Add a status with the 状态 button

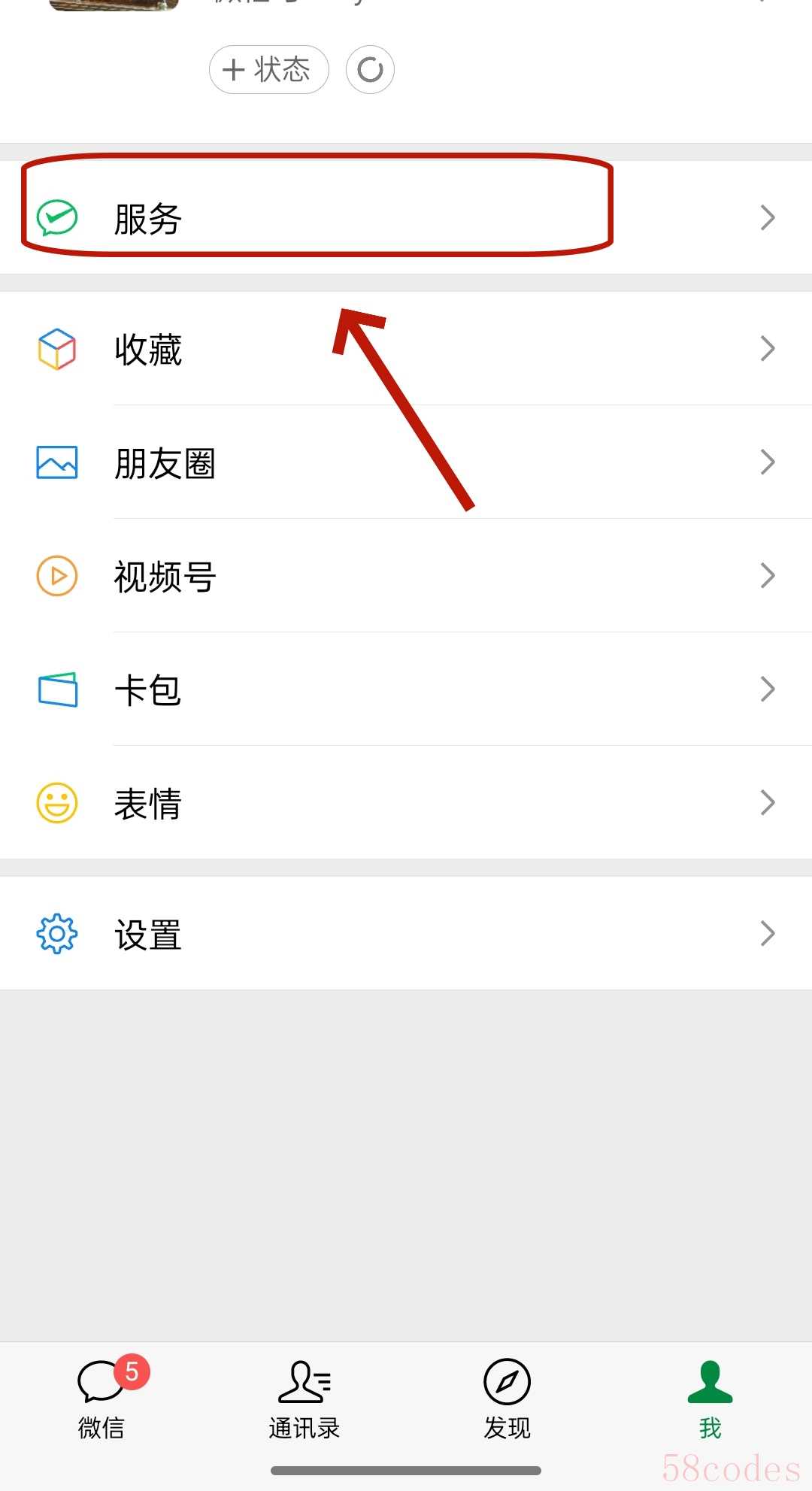point(269,70)
